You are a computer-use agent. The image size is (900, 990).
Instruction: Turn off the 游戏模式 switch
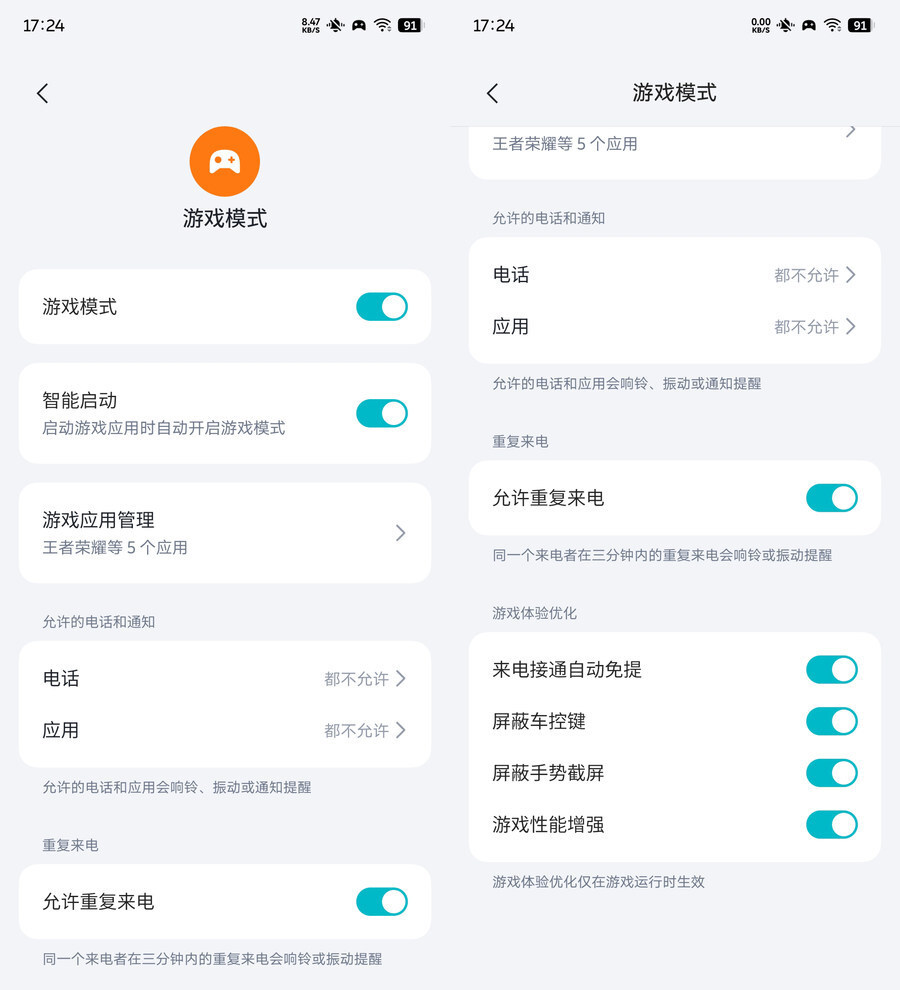coord(382,306)
